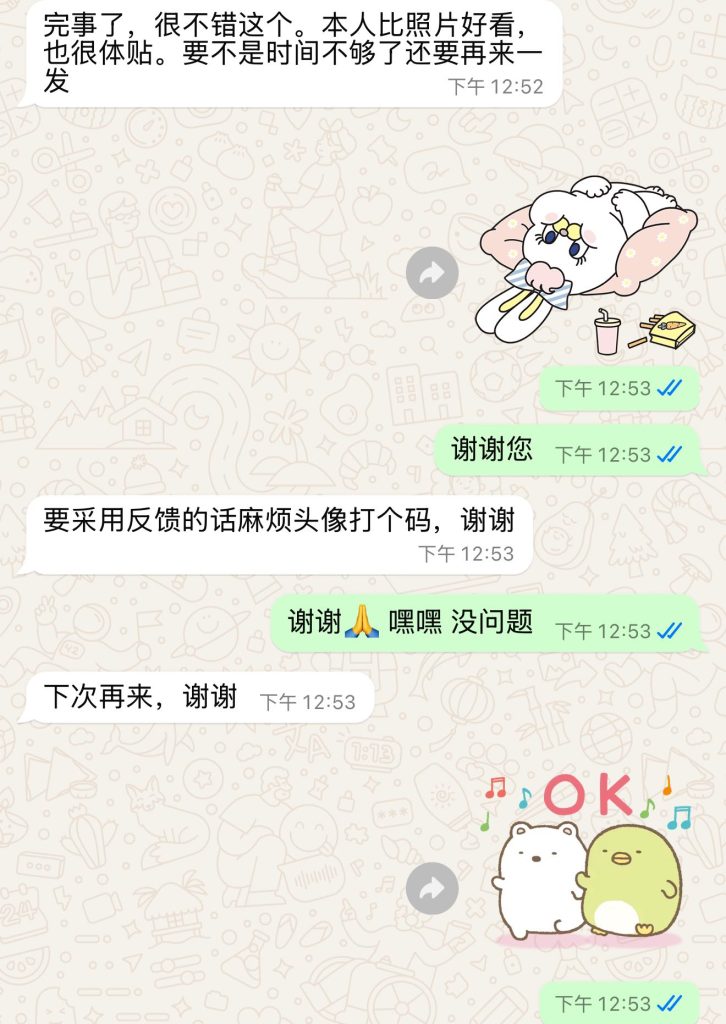This screenshot has height=1024, width=726.
Task: Forward the reclining bunny sticker
Action: 432,272
